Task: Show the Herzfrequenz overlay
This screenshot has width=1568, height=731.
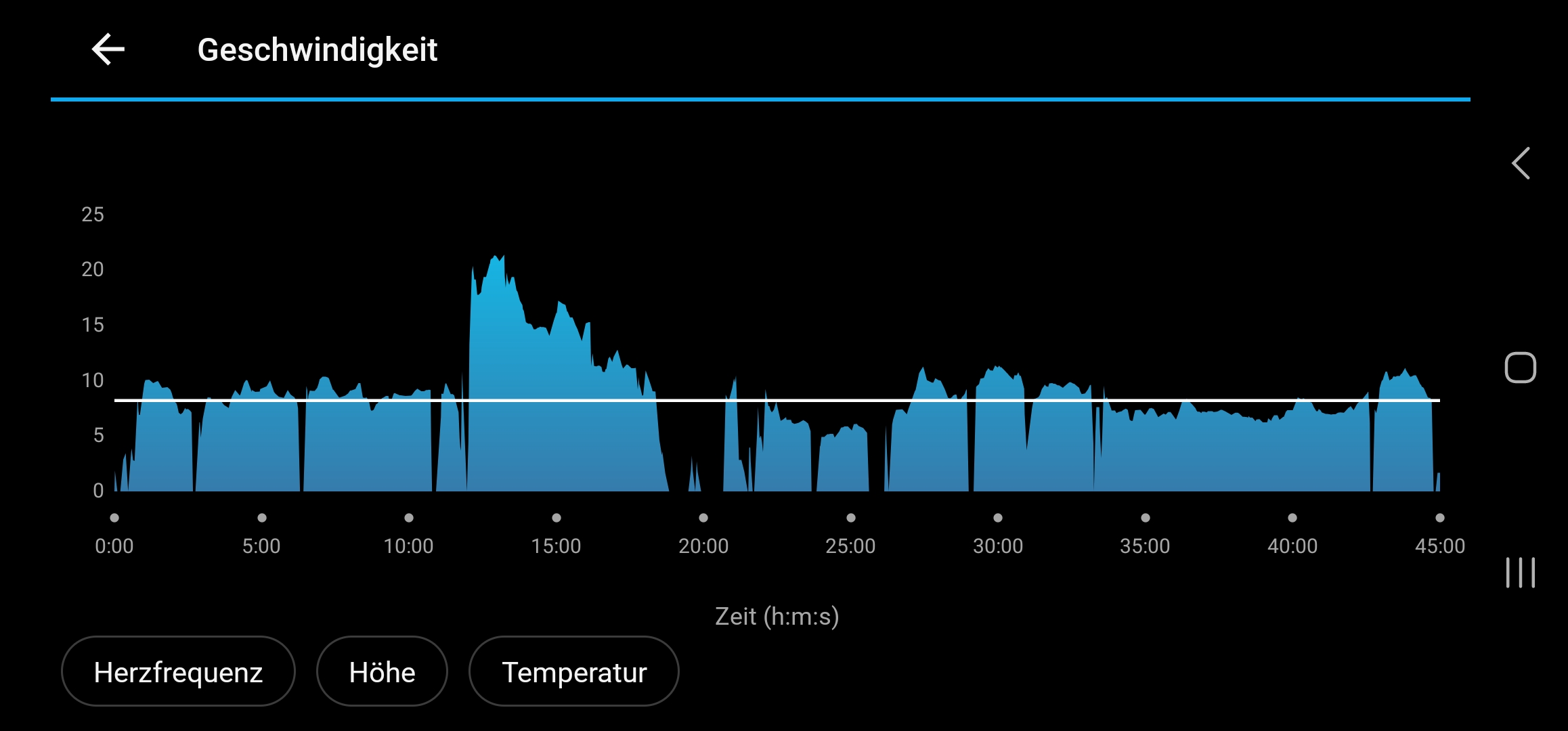Action: click(178, 671)
